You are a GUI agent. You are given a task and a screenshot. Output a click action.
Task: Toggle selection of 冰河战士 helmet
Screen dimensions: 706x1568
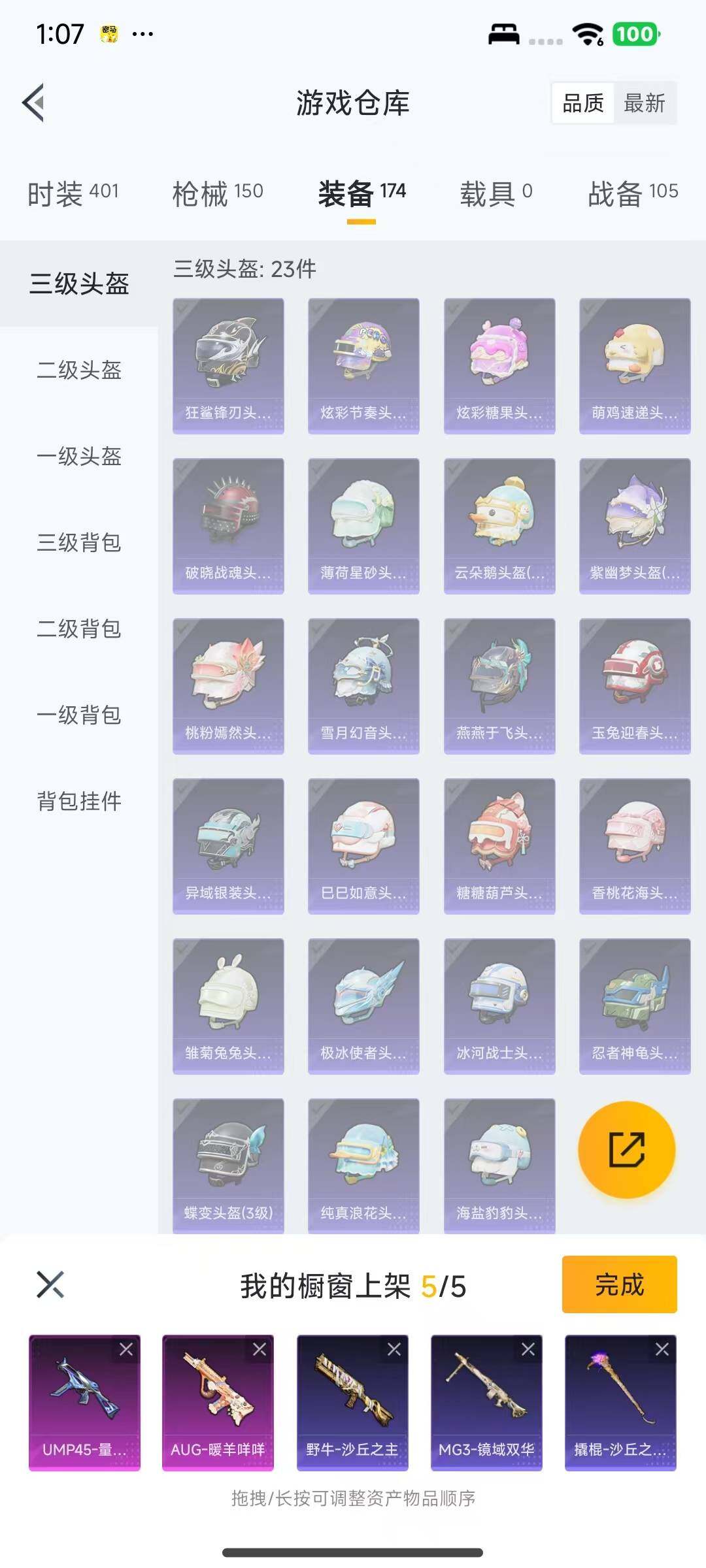pyautogui.click(x=499, y=1006)
